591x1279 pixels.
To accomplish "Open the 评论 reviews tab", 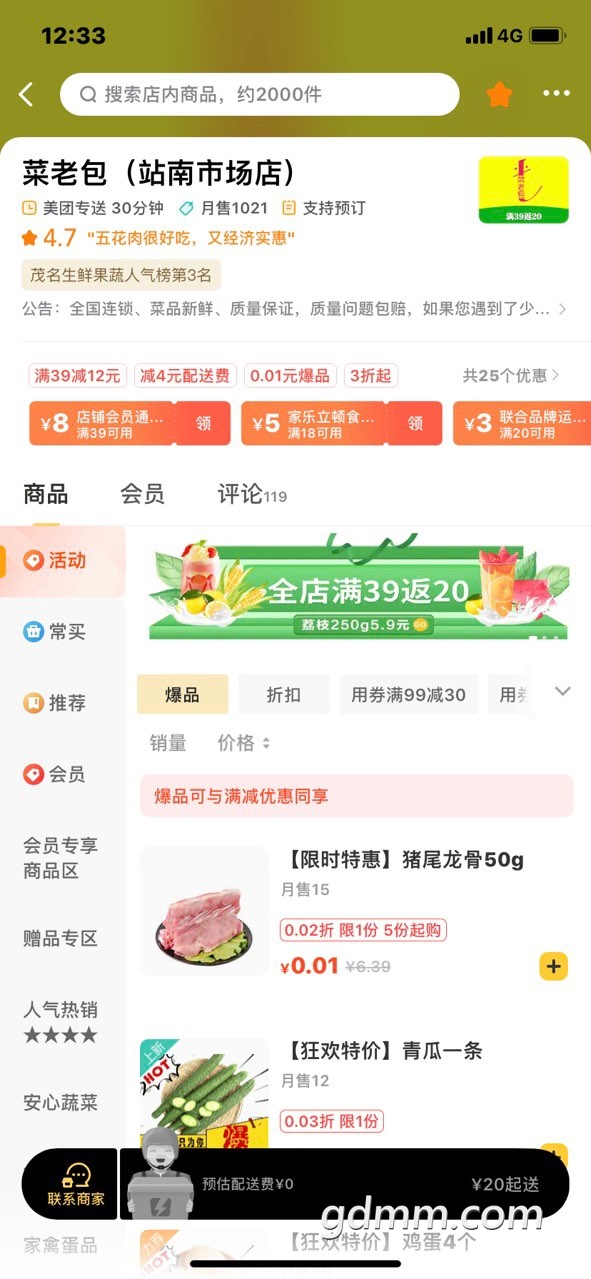I will click(252, 494).
